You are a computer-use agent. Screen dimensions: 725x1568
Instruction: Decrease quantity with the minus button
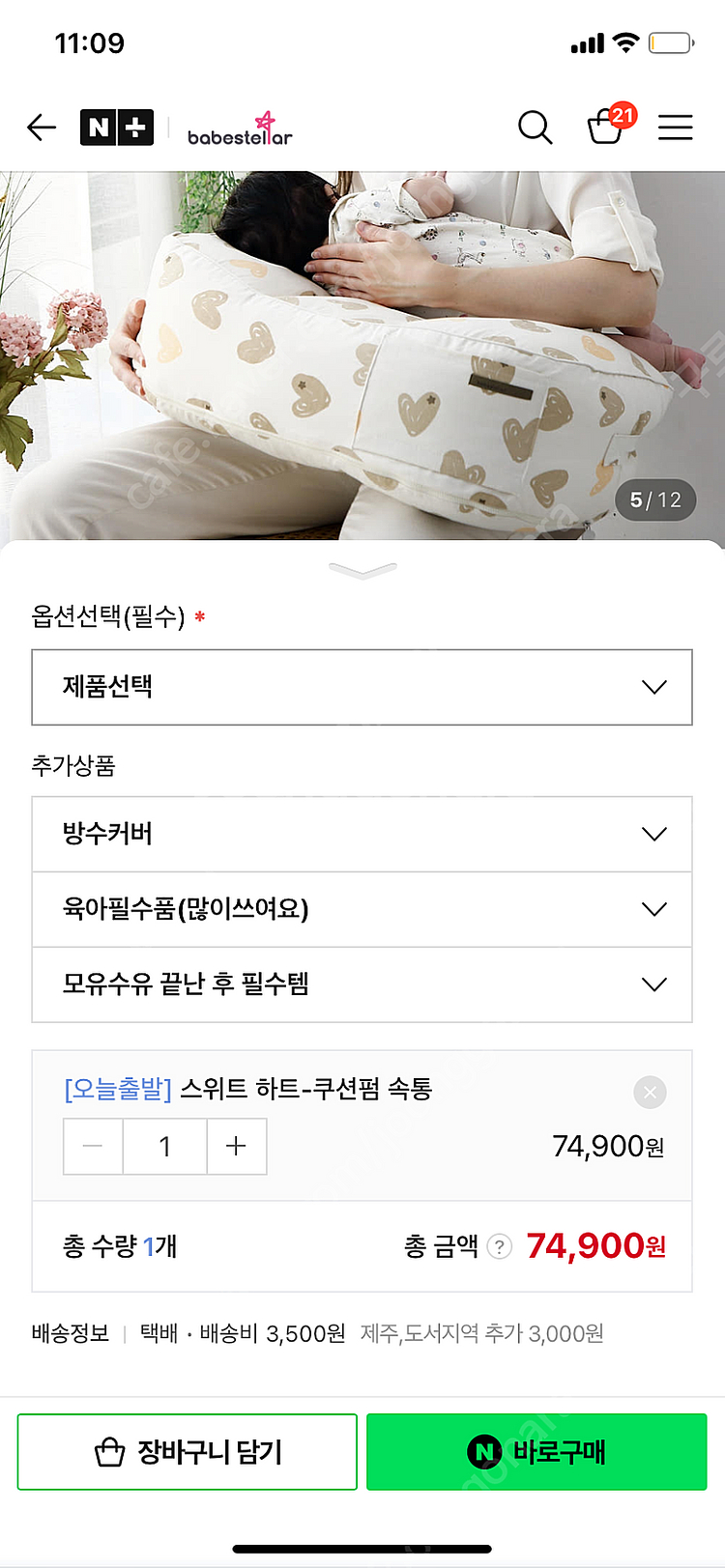pos(93,1146)
